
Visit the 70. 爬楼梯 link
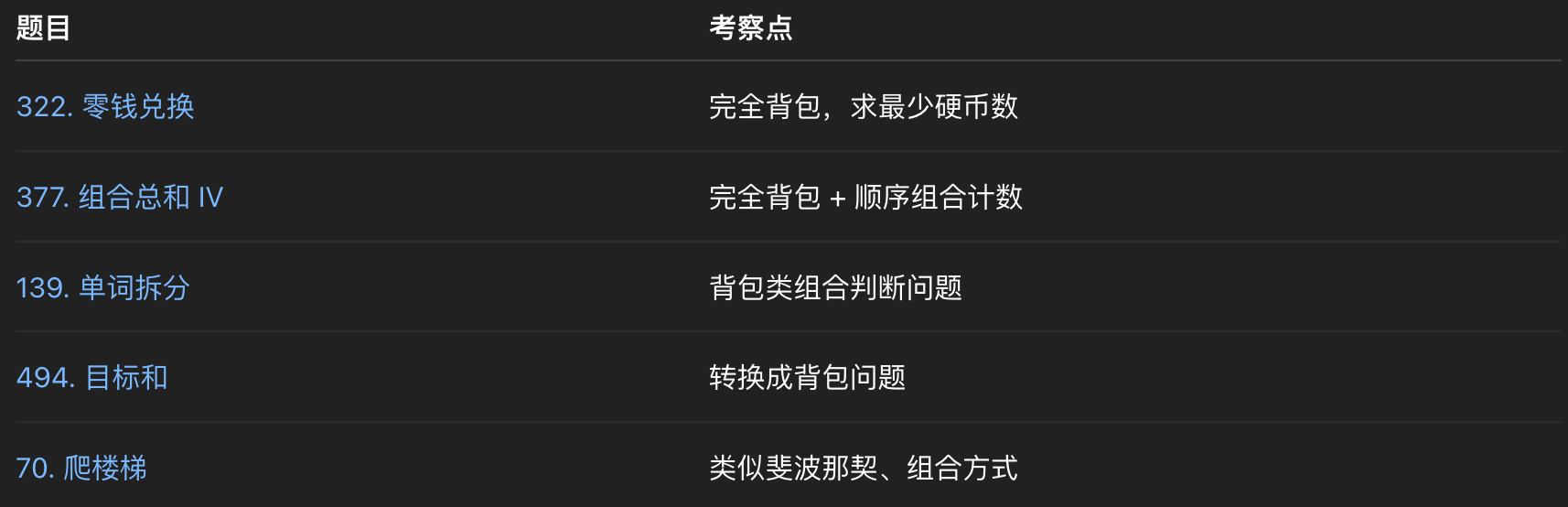[81, 469]
